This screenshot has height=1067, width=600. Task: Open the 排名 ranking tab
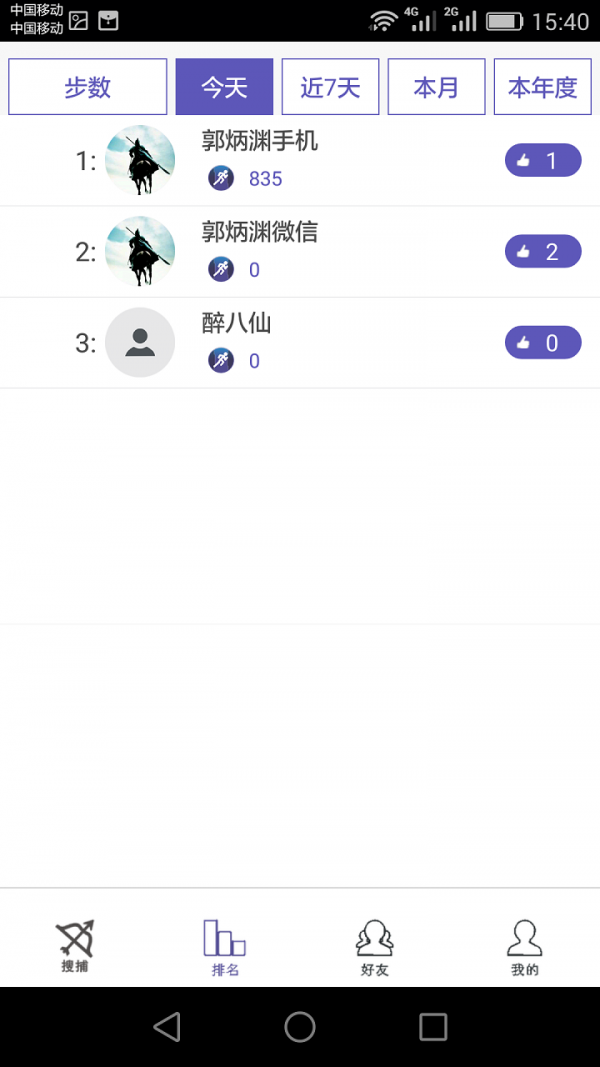click(x=225, y=946)
